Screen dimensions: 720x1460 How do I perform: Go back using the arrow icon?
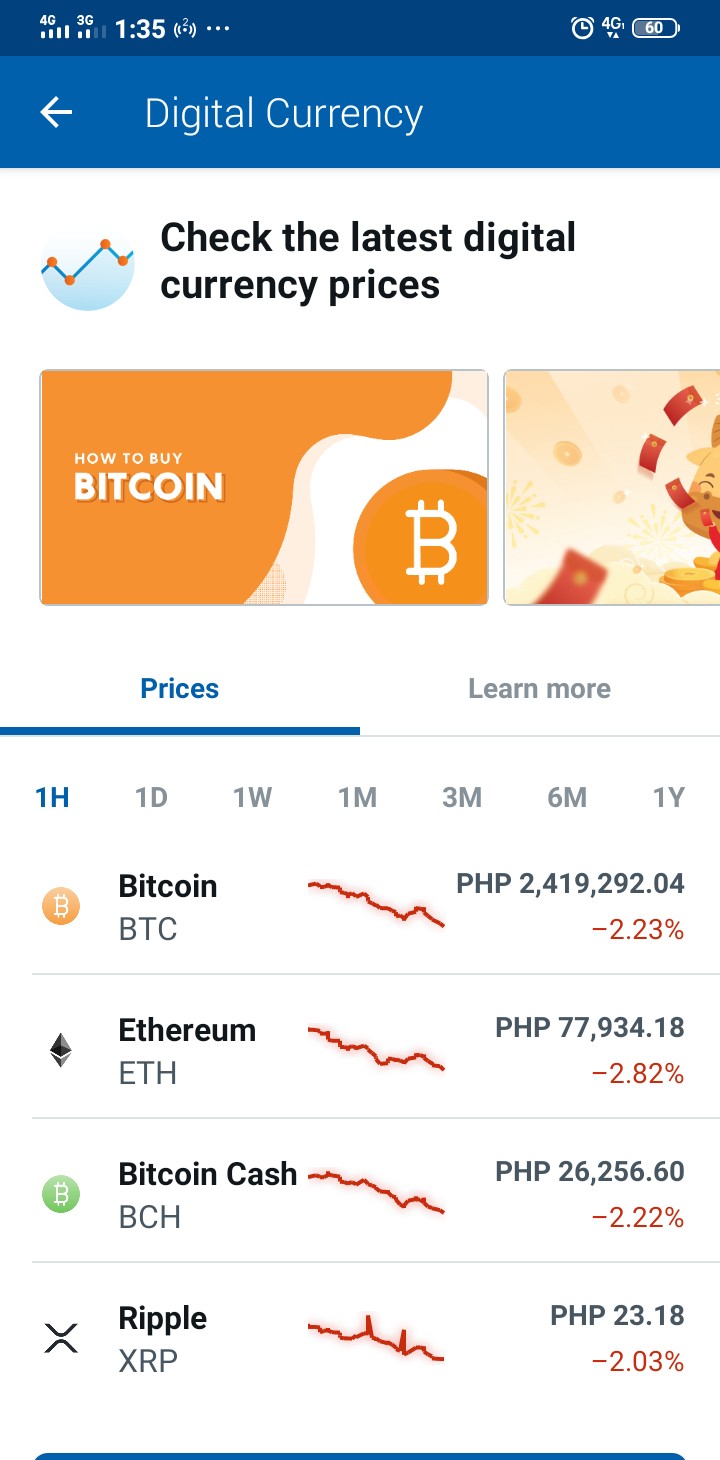pos(56,113)
